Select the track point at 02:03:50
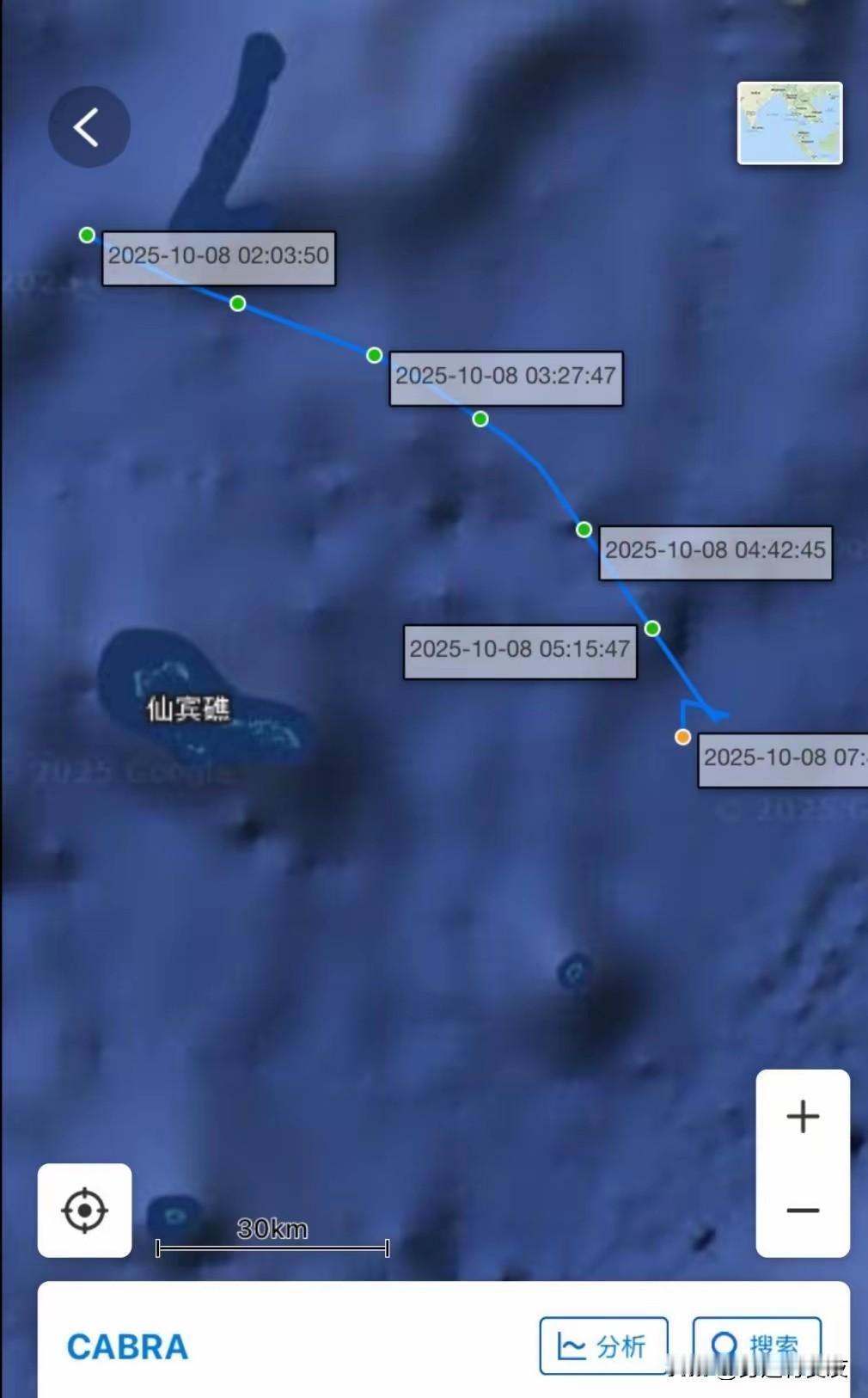This screenshot has width=868, height=1398. coord(87,235)
